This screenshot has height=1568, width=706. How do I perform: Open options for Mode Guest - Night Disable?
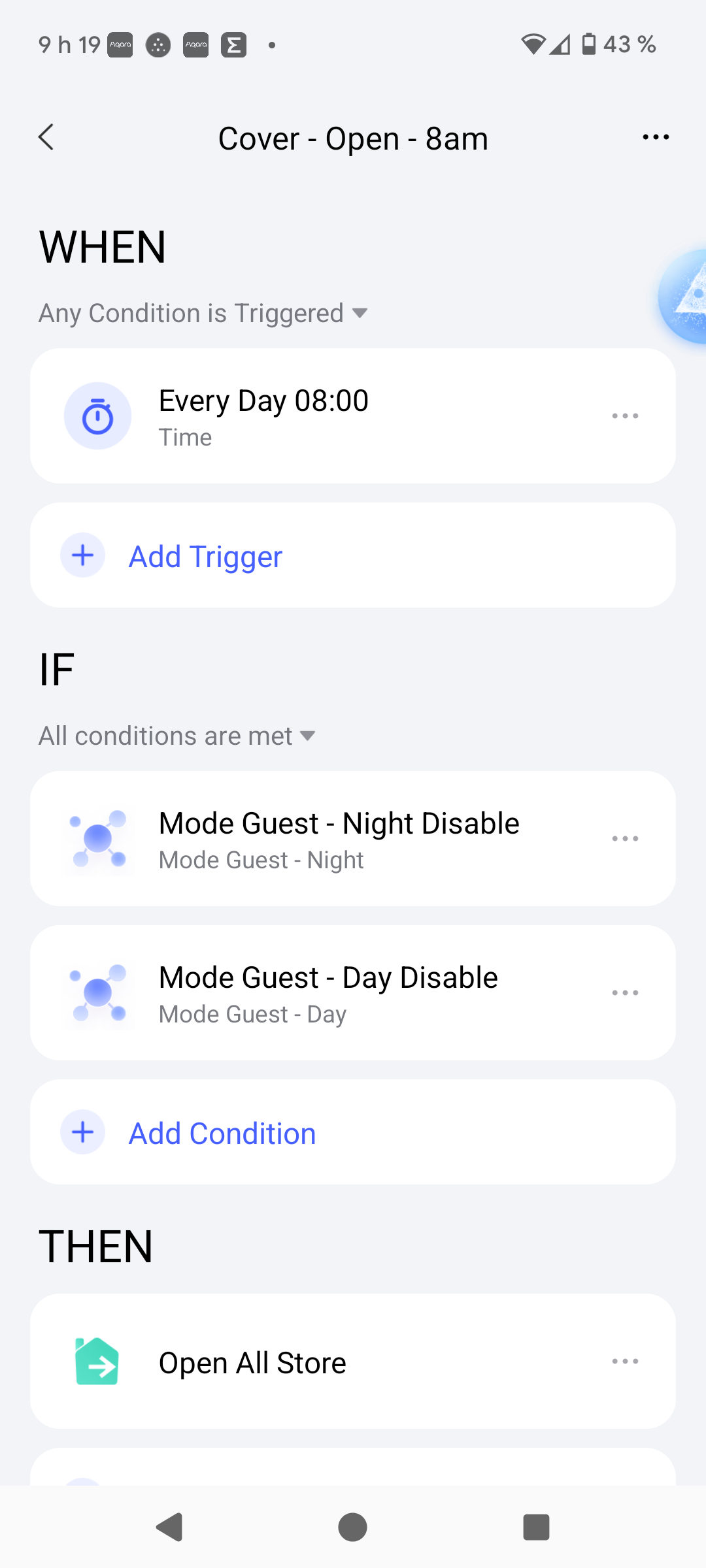coord(625,839)
